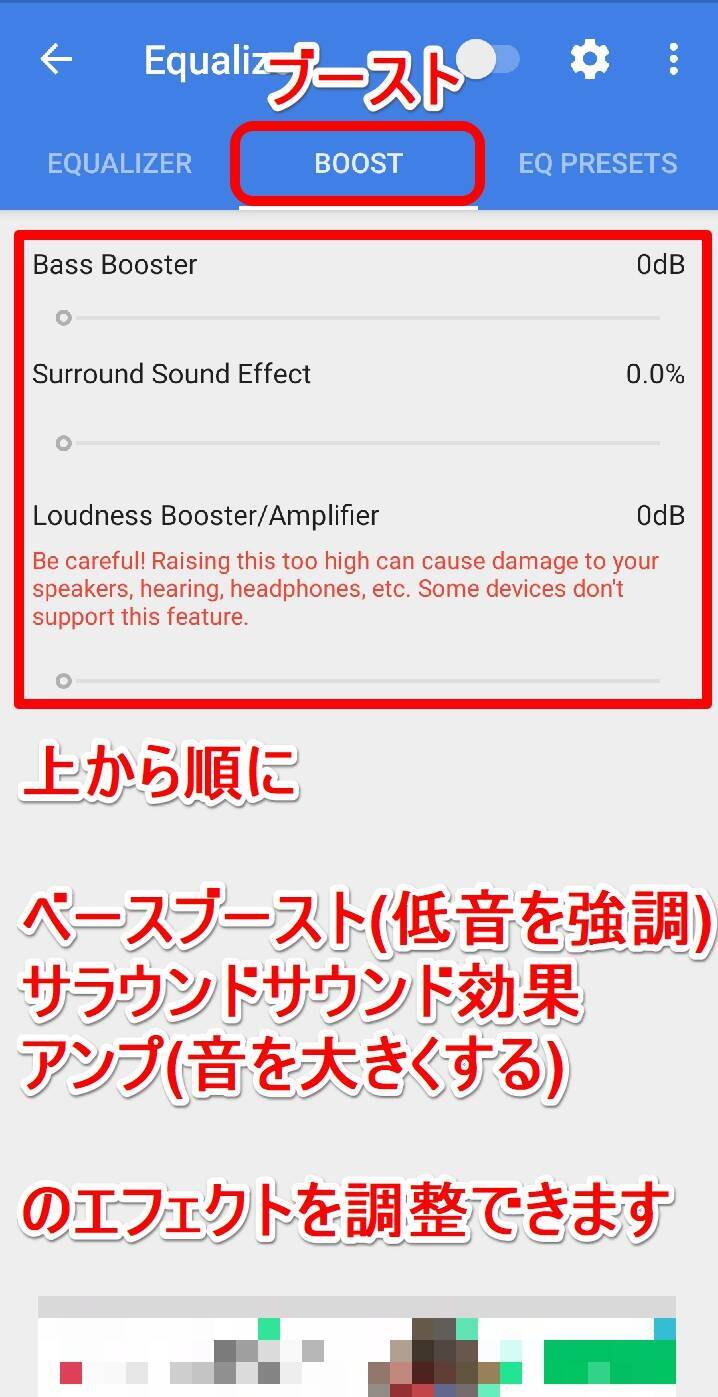The image size is (718, 1397).
Task: Toggle the equalizer on/off switch
Action: coord(490,60)
